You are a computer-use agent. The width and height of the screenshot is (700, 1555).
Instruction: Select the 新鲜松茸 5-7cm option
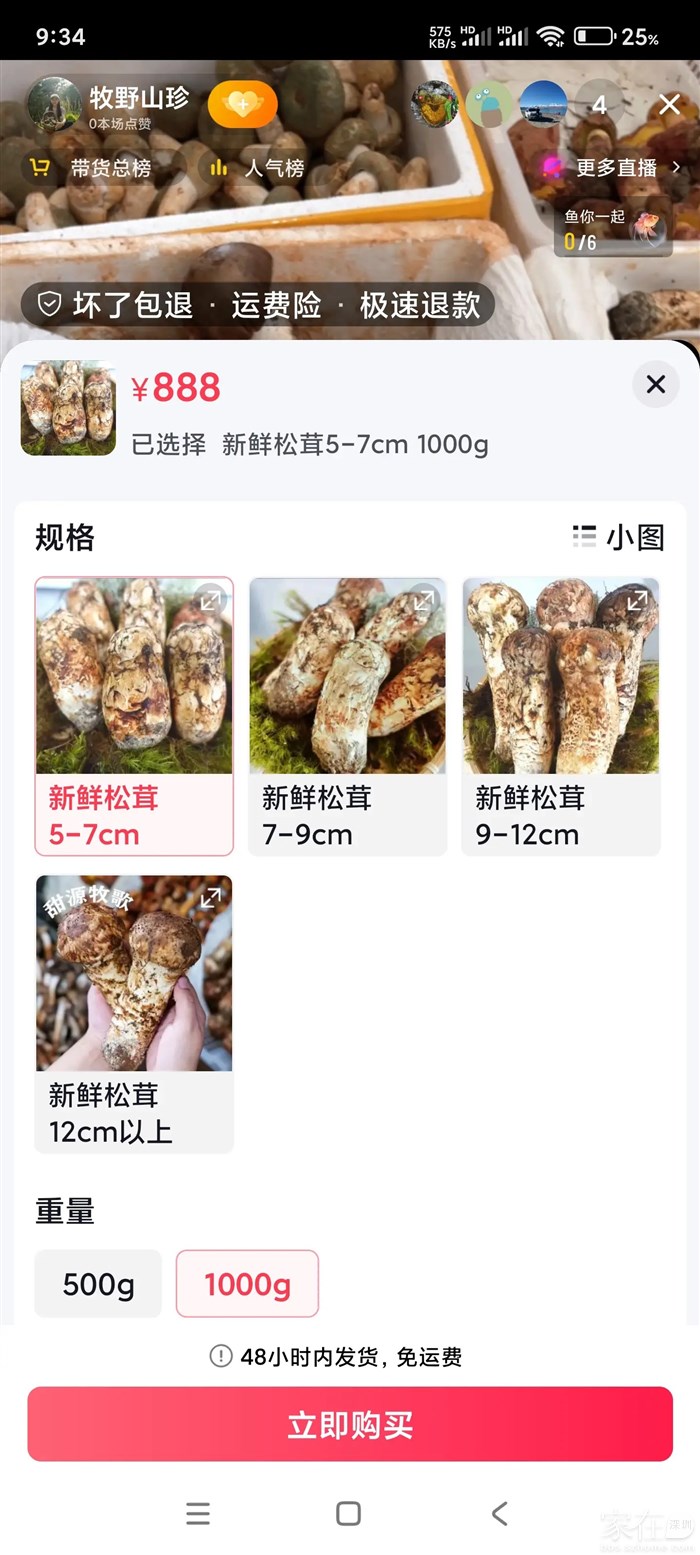(x=134, y=715)
